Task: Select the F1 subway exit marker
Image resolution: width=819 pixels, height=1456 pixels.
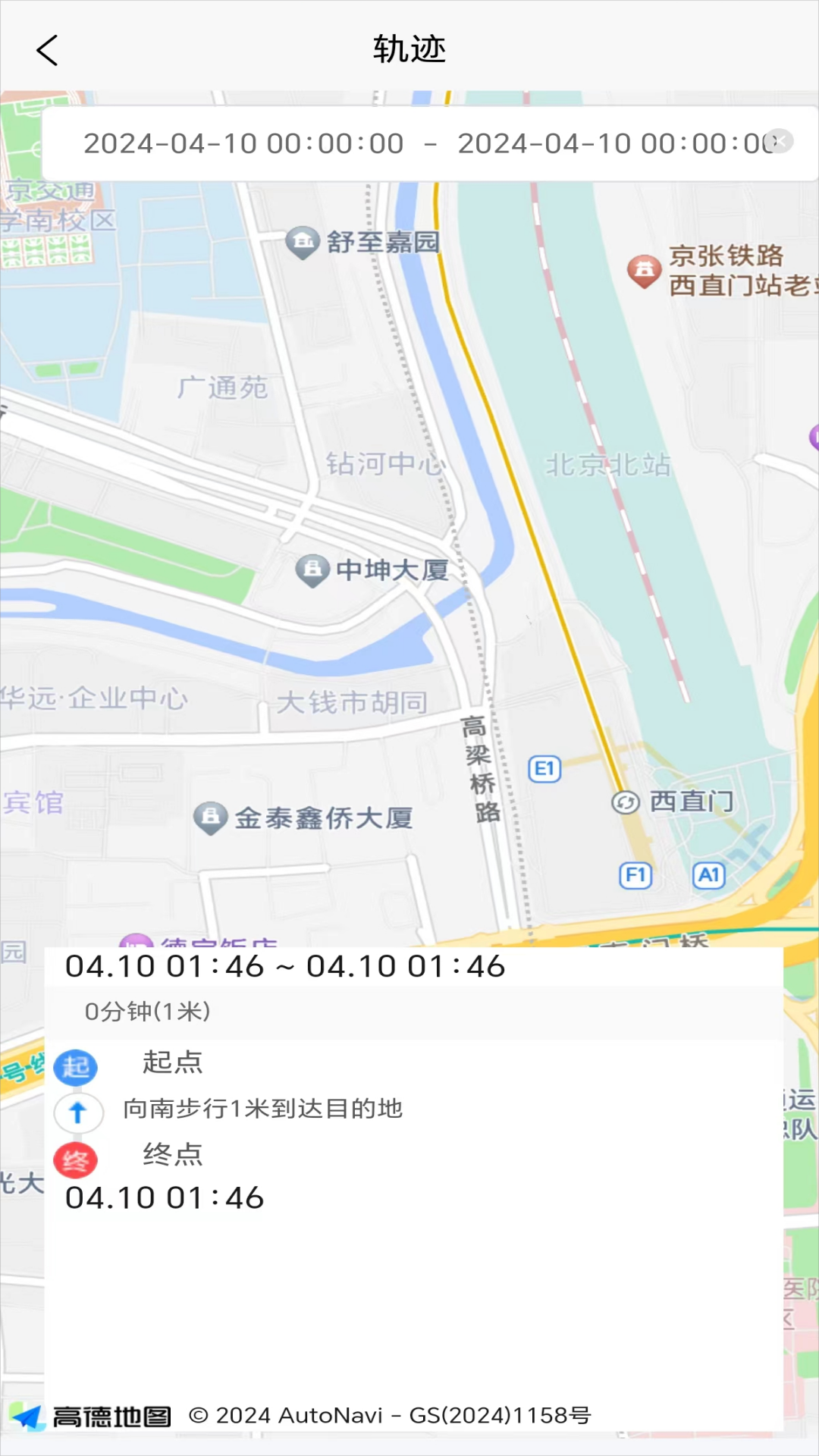Action: coord(635,876)
